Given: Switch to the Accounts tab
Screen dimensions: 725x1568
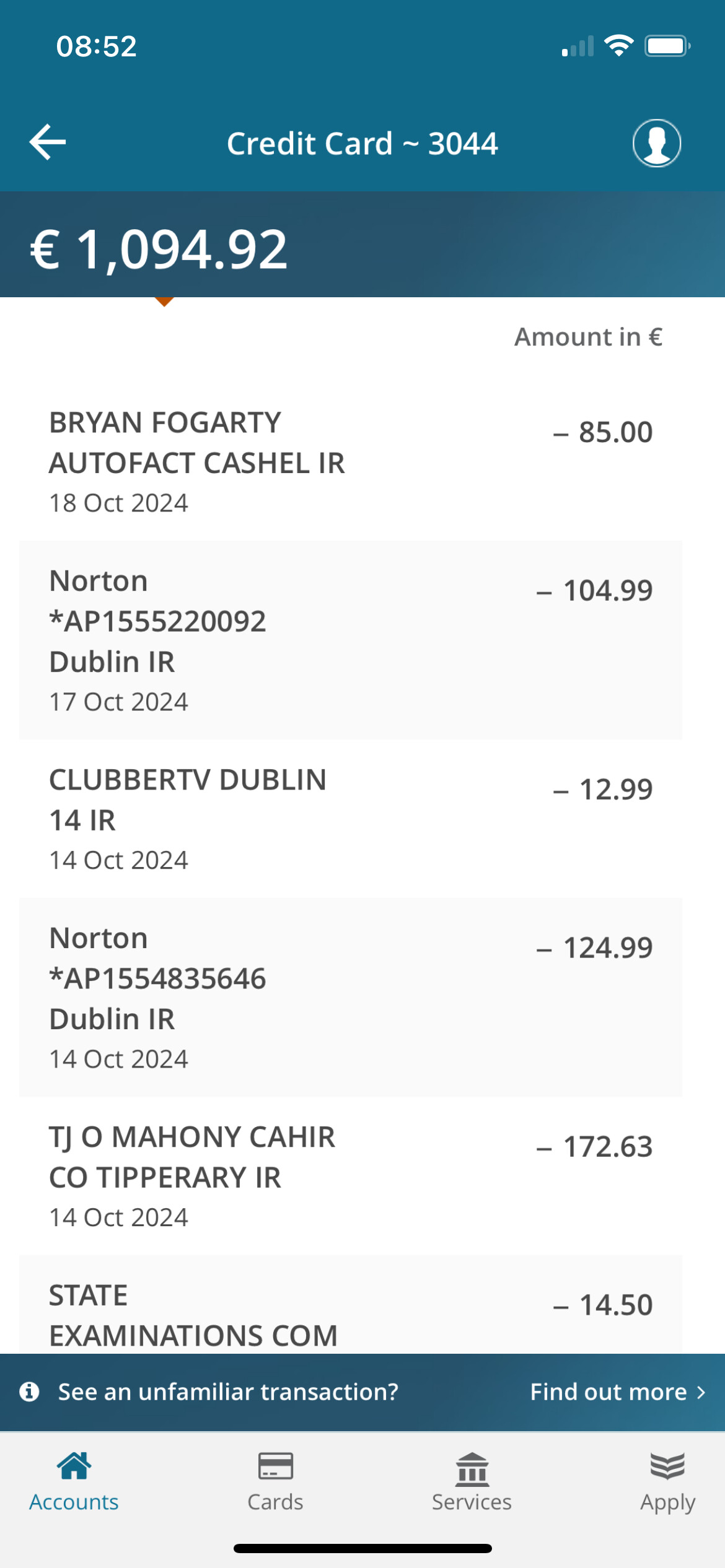Looking at the screenshot, I should point(74,1482).
